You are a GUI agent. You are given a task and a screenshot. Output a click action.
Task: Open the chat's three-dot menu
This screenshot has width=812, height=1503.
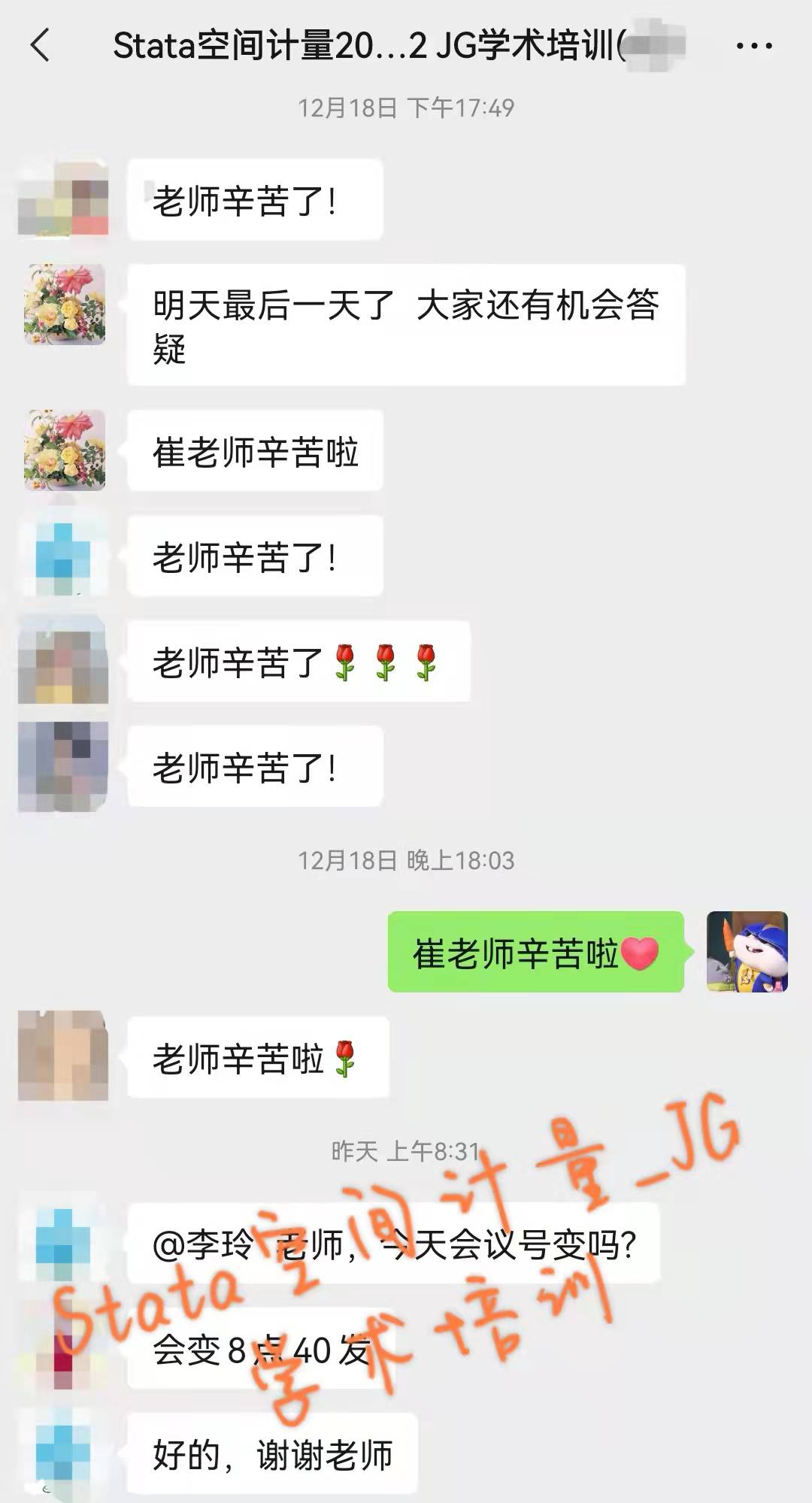pyautogui.click(x=754, y=47)
